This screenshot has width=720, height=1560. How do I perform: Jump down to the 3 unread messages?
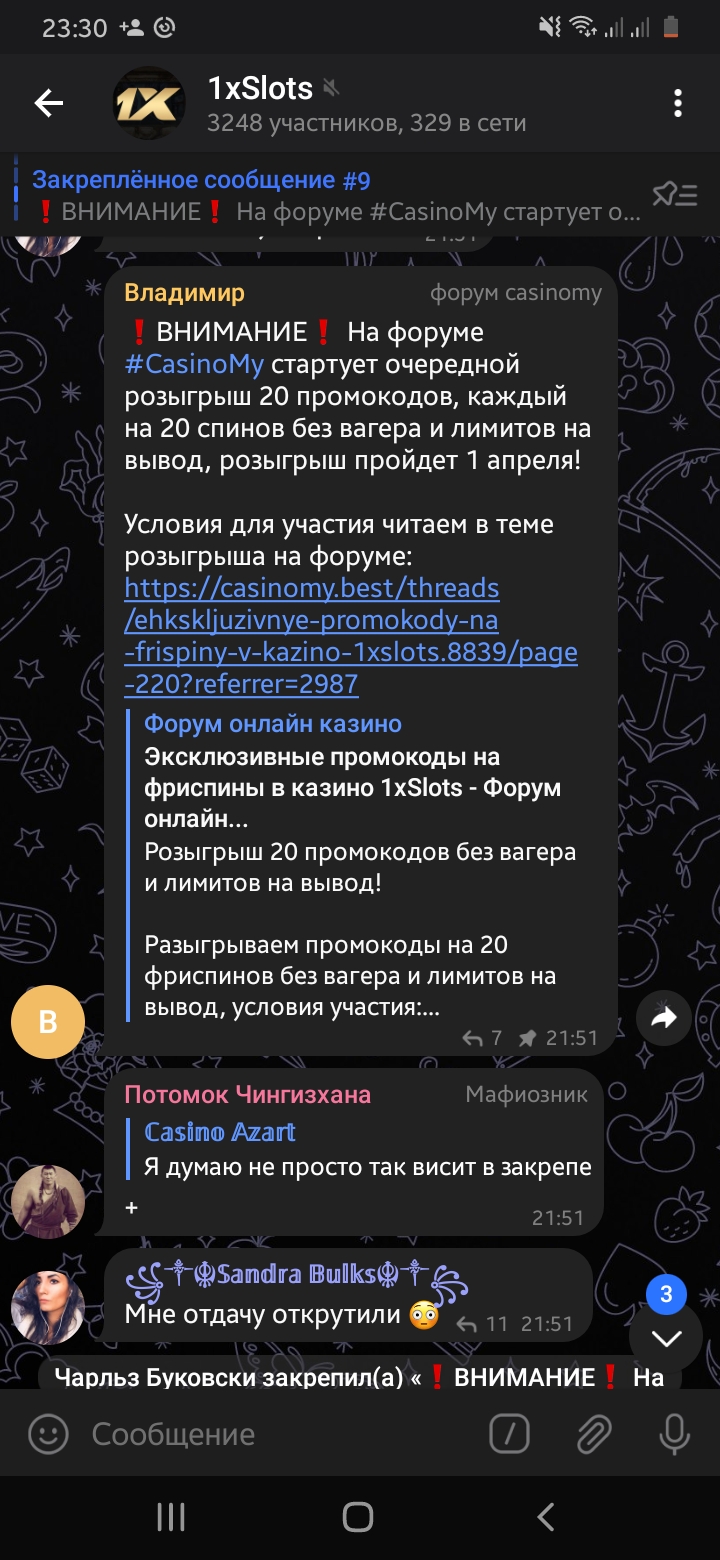pyautogui.click(x=666, y=1338)
